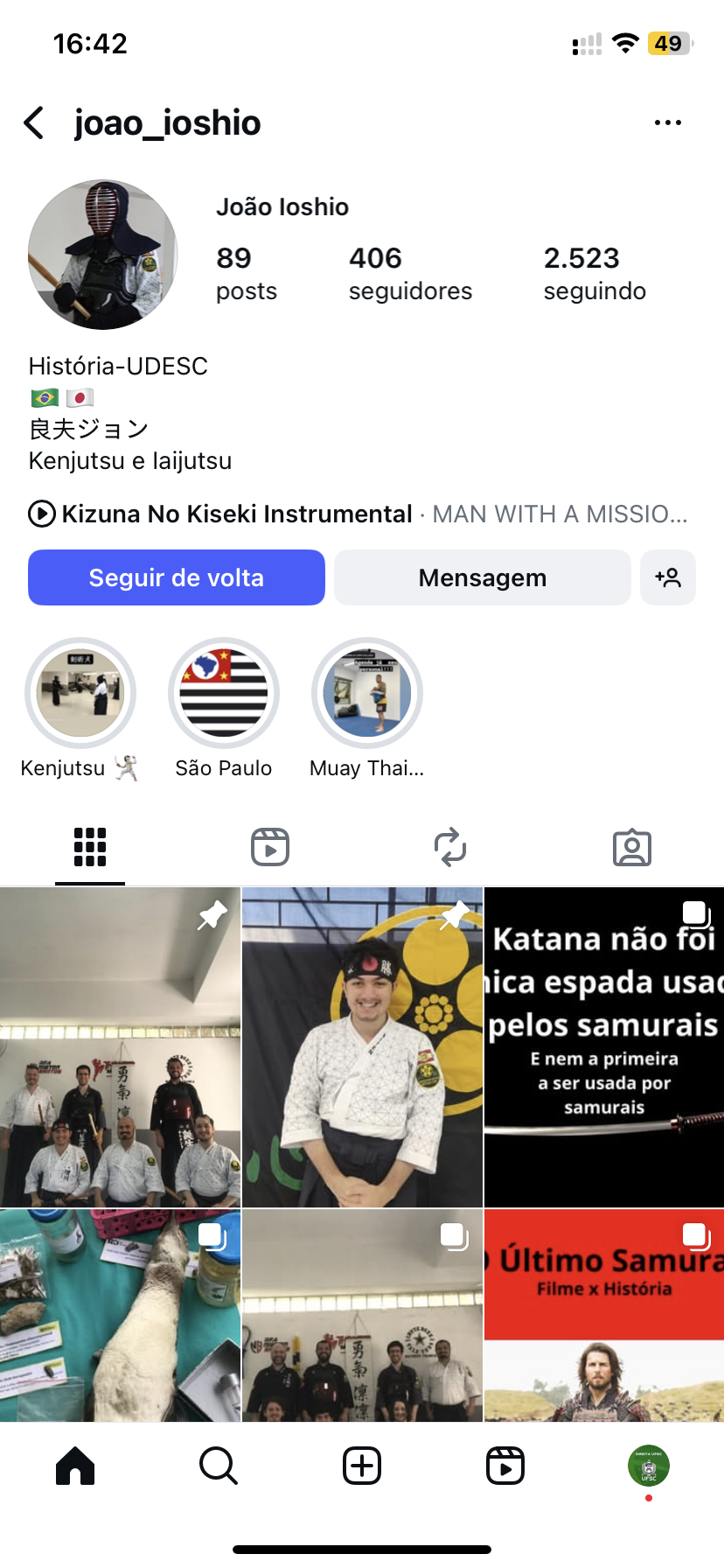Open the three-dot options menu
Screen dimensions: 724x1568
click(x=667, y=123)
